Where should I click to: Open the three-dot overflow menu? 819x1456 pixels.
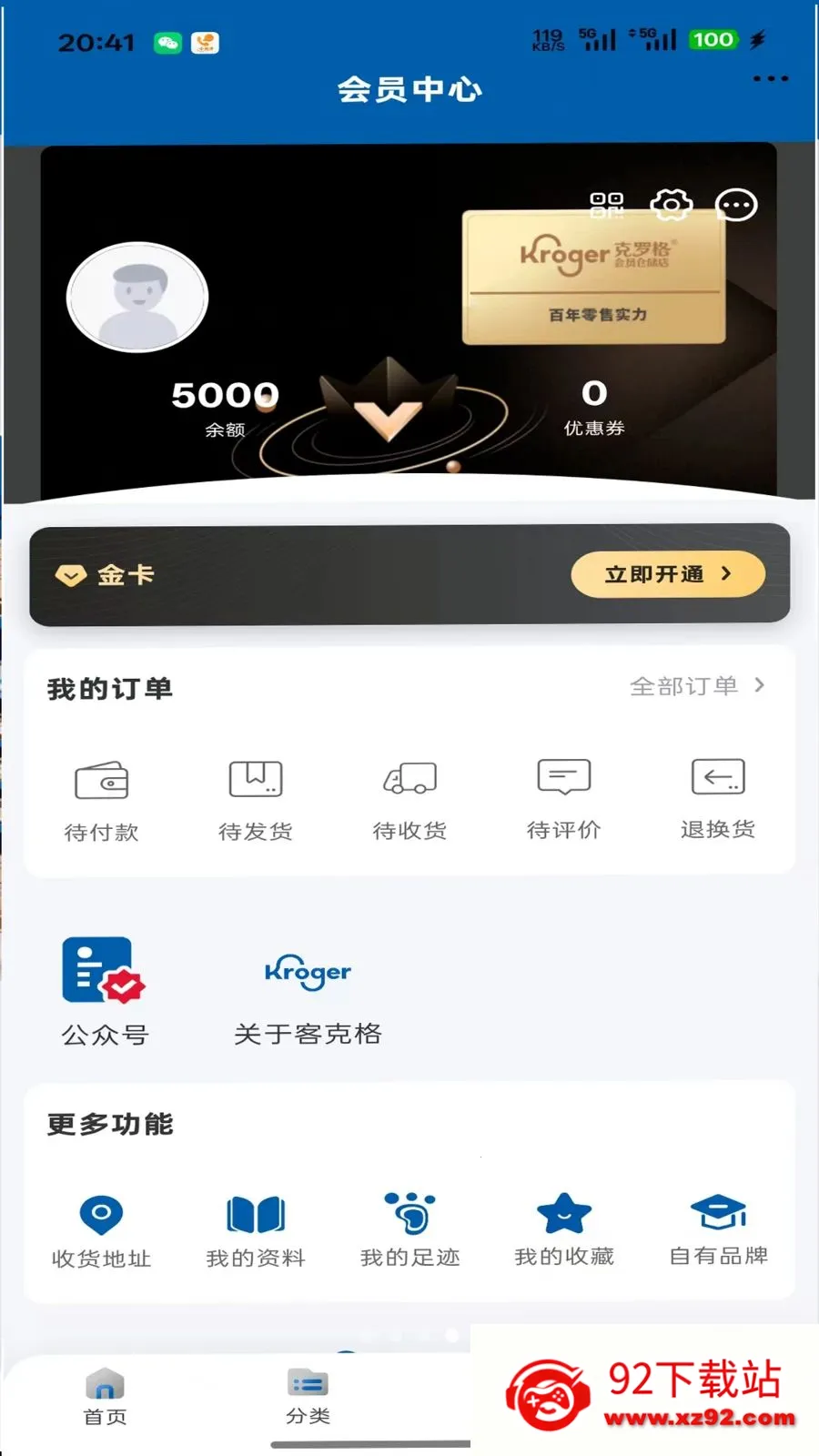pyautogui.click(x=770, y=78)
